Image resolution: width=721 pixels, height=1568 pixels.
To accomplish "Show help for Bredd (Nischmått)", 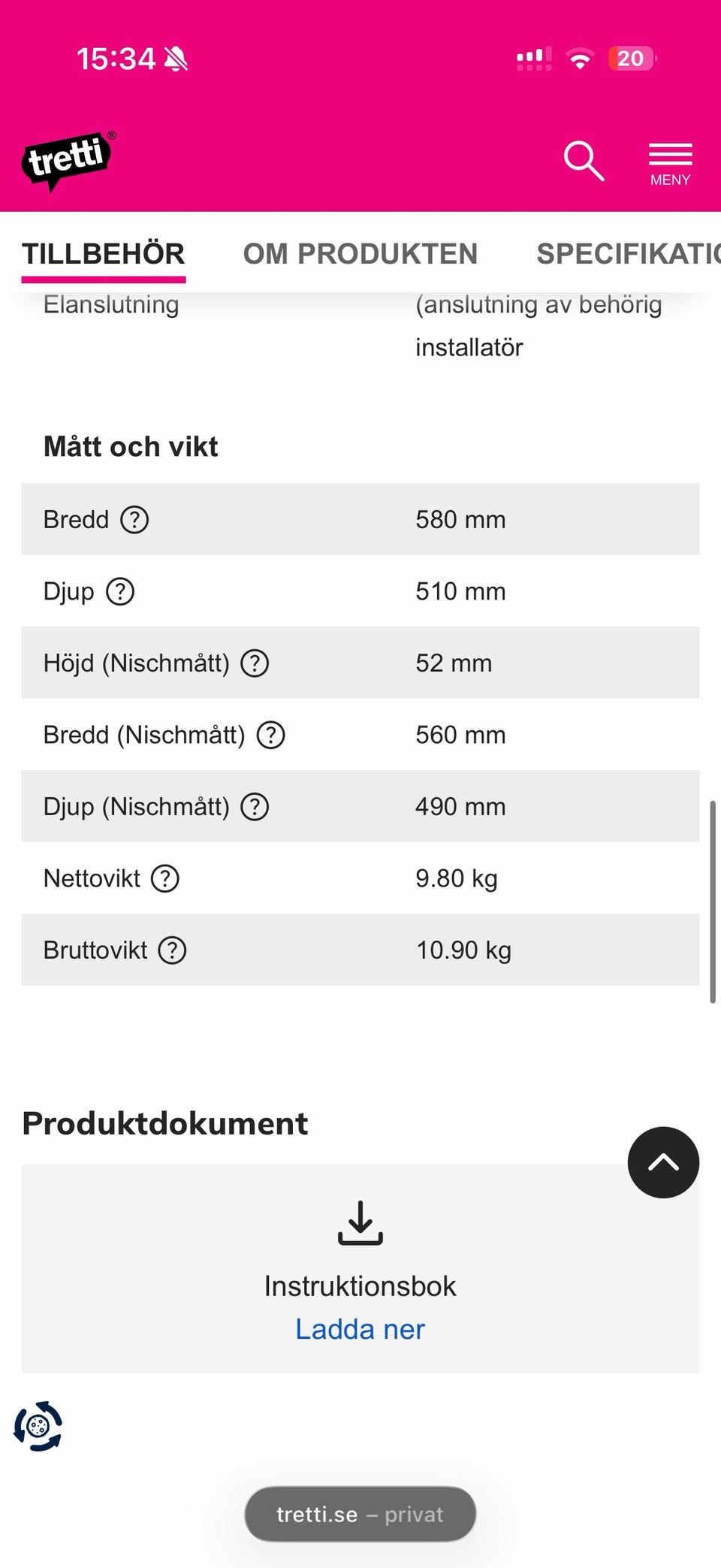I will click(x=271, y=736).
